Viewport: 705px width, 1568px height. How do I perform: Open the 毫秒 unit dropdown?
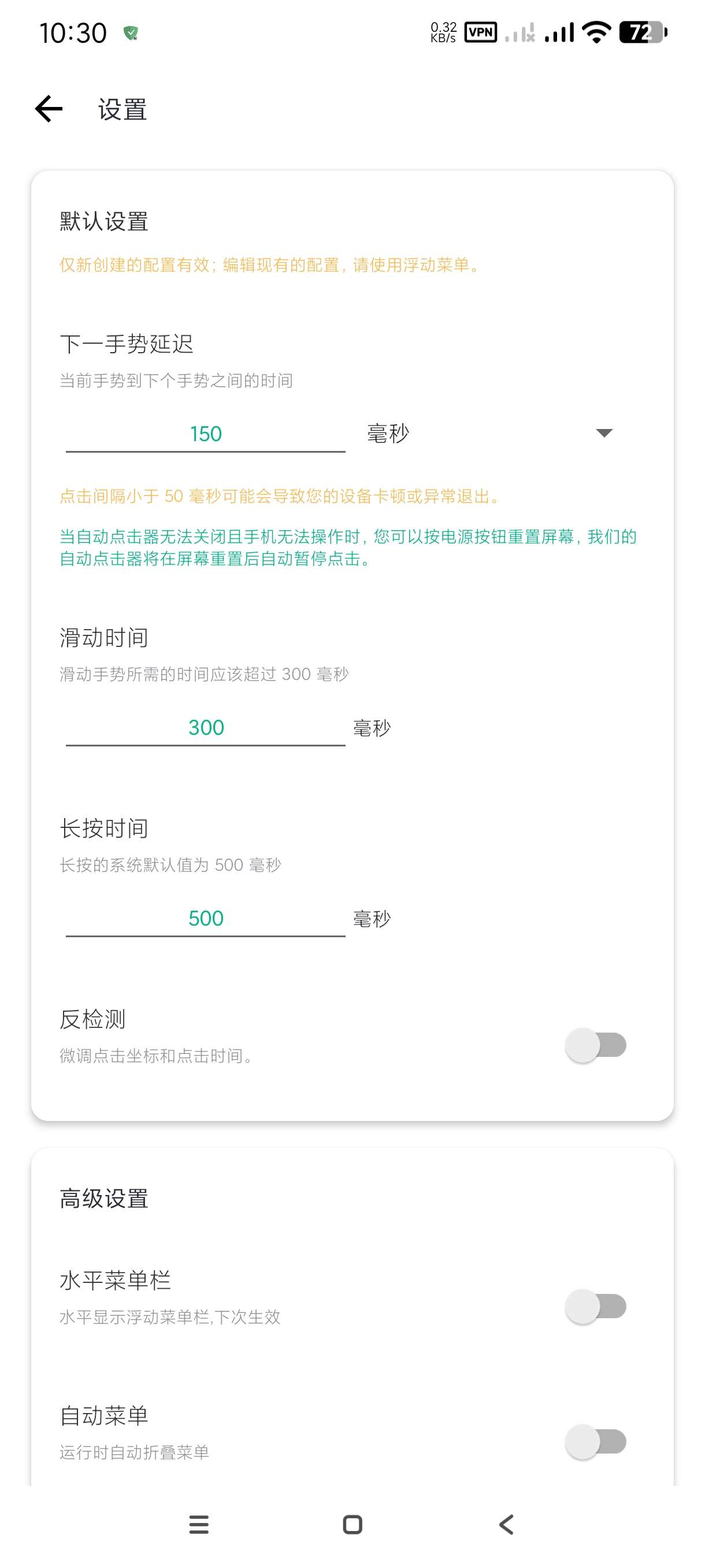489,434
